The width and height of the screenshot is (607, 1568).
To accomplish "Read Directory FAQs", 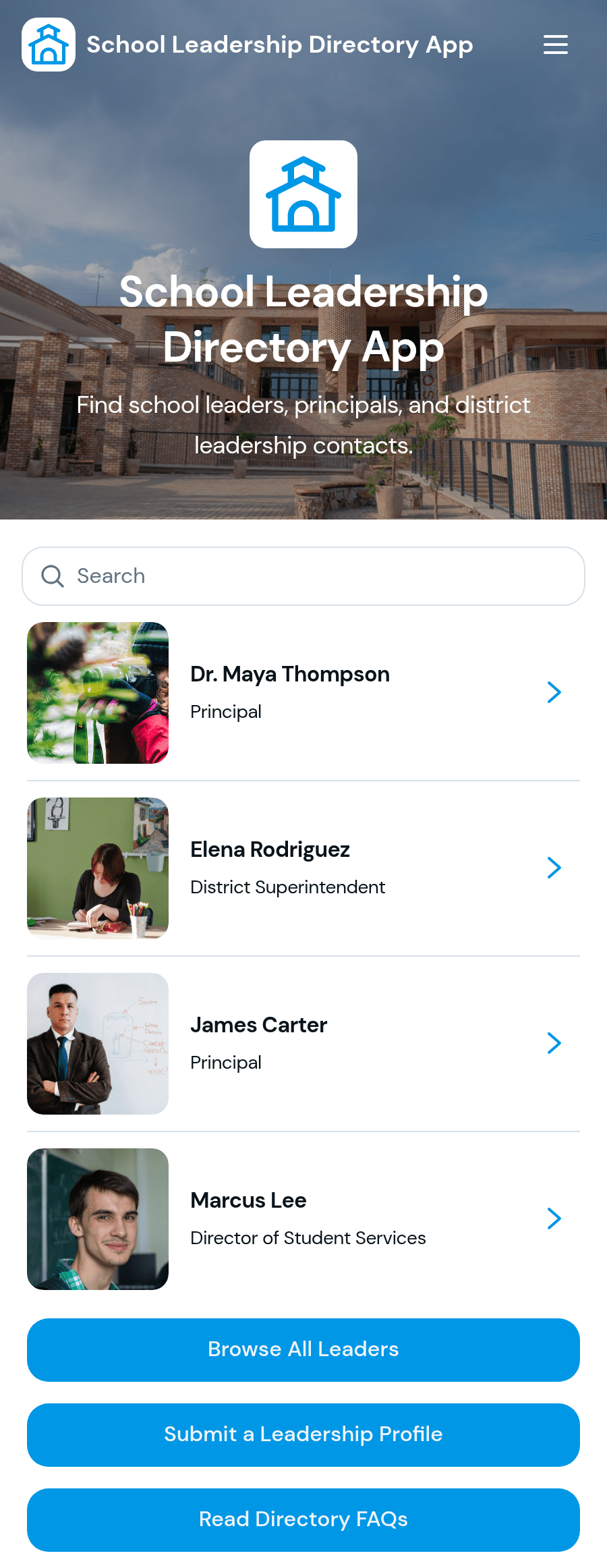I will point(303,1520).
